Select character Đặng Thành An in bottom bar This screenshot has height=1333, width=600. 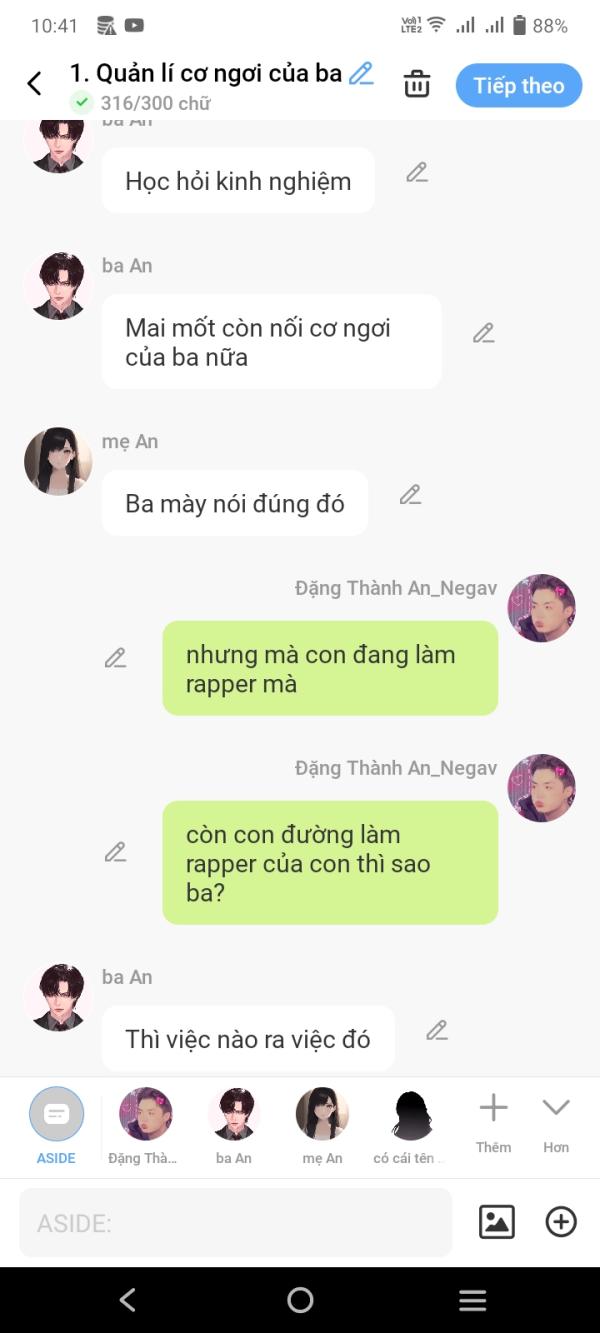point(146,1124)
